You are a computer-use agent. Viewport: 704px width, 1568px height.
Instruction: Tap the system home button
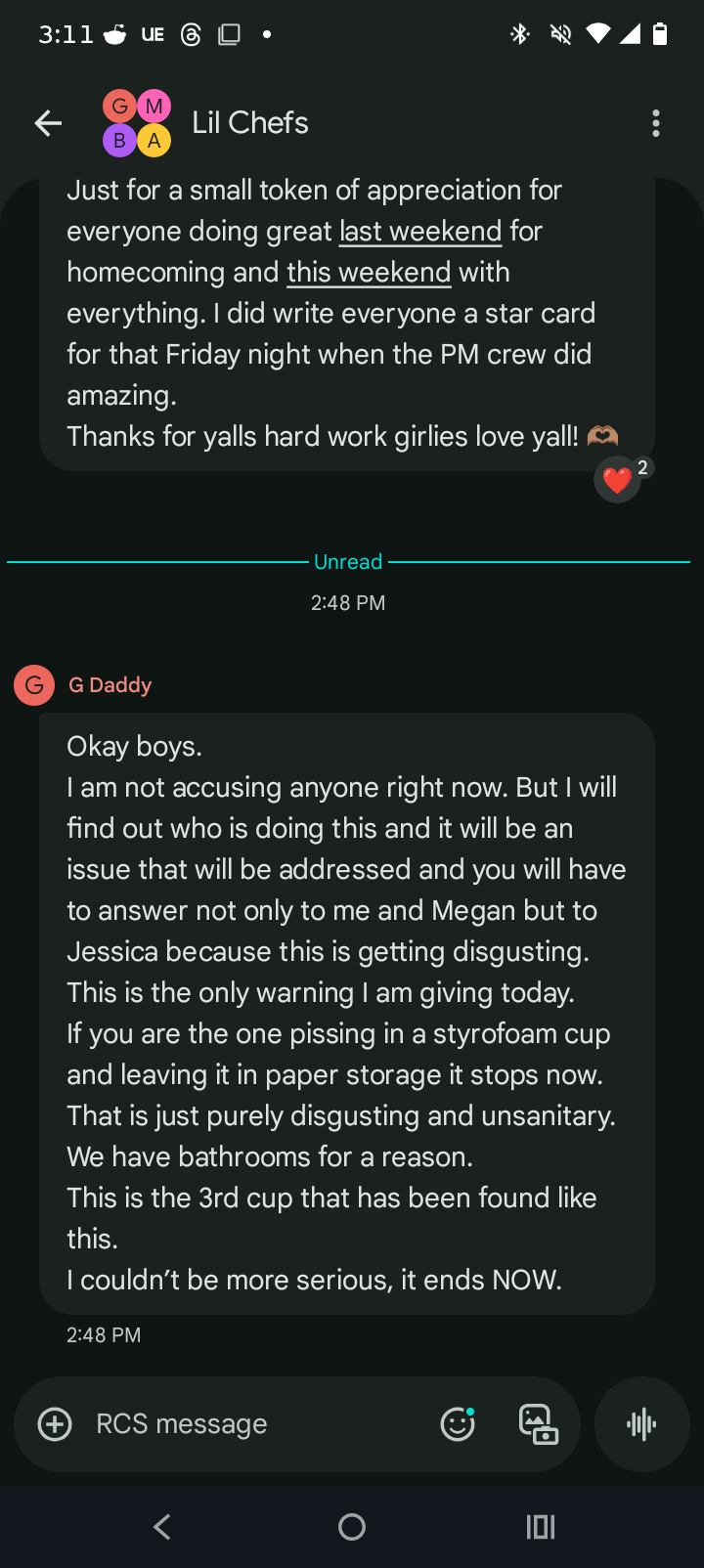pos(352,1527)
